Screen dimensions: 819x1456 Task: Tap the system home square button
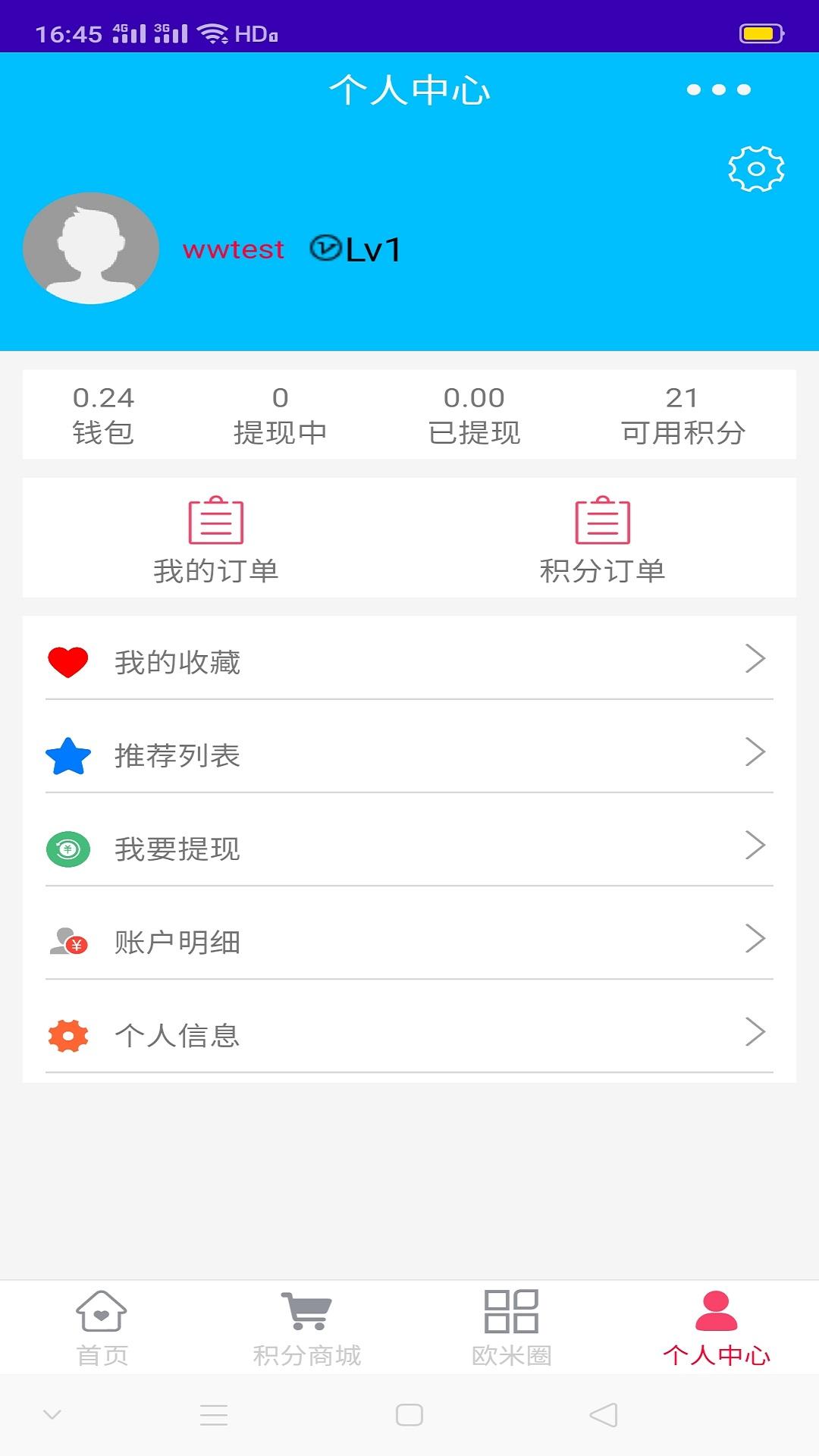pos(409,1415)
